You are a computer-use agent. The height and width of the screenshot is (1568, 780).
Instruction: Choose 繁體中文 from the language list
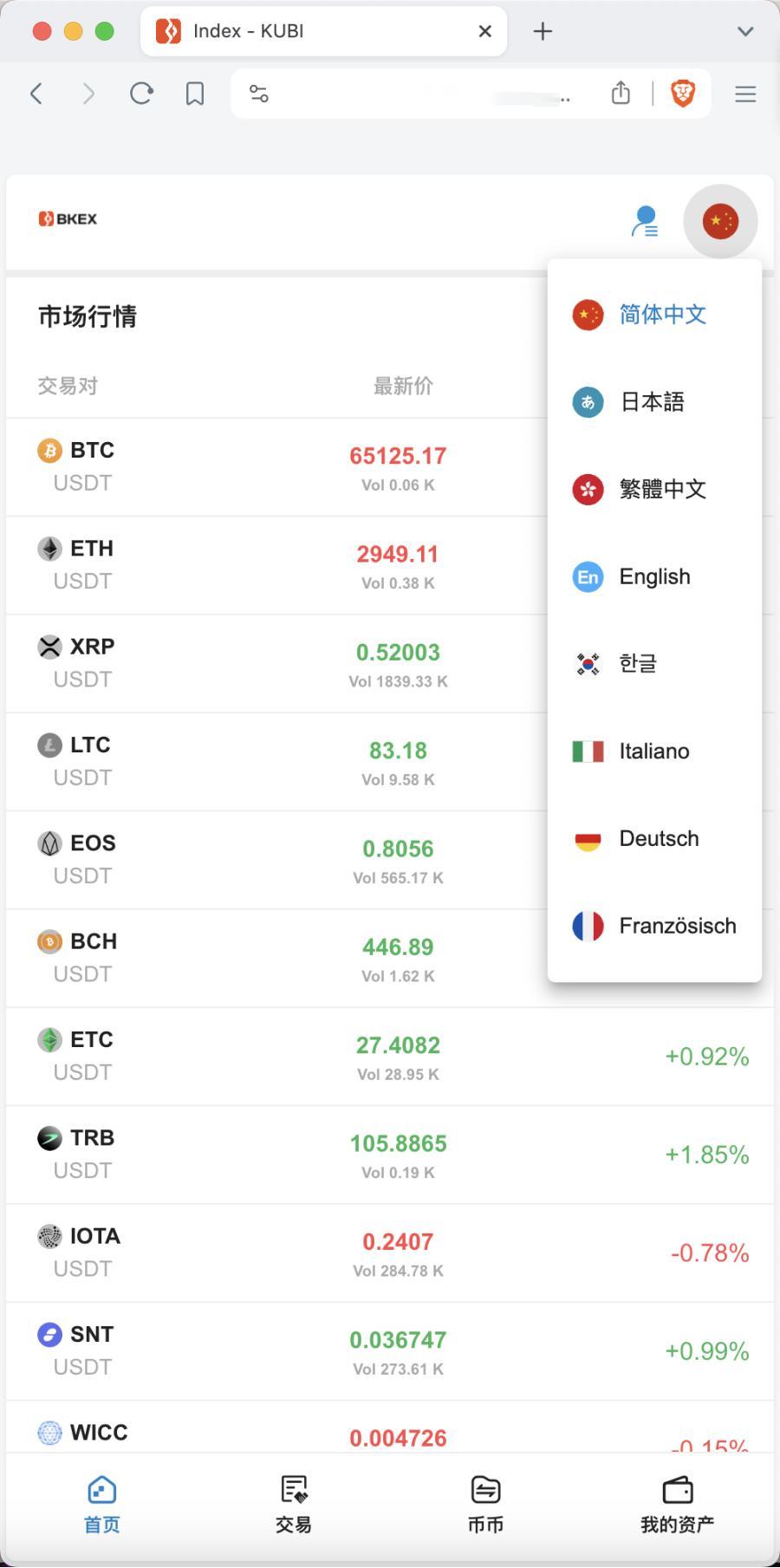pyautogui.click(x=654, y=490)
